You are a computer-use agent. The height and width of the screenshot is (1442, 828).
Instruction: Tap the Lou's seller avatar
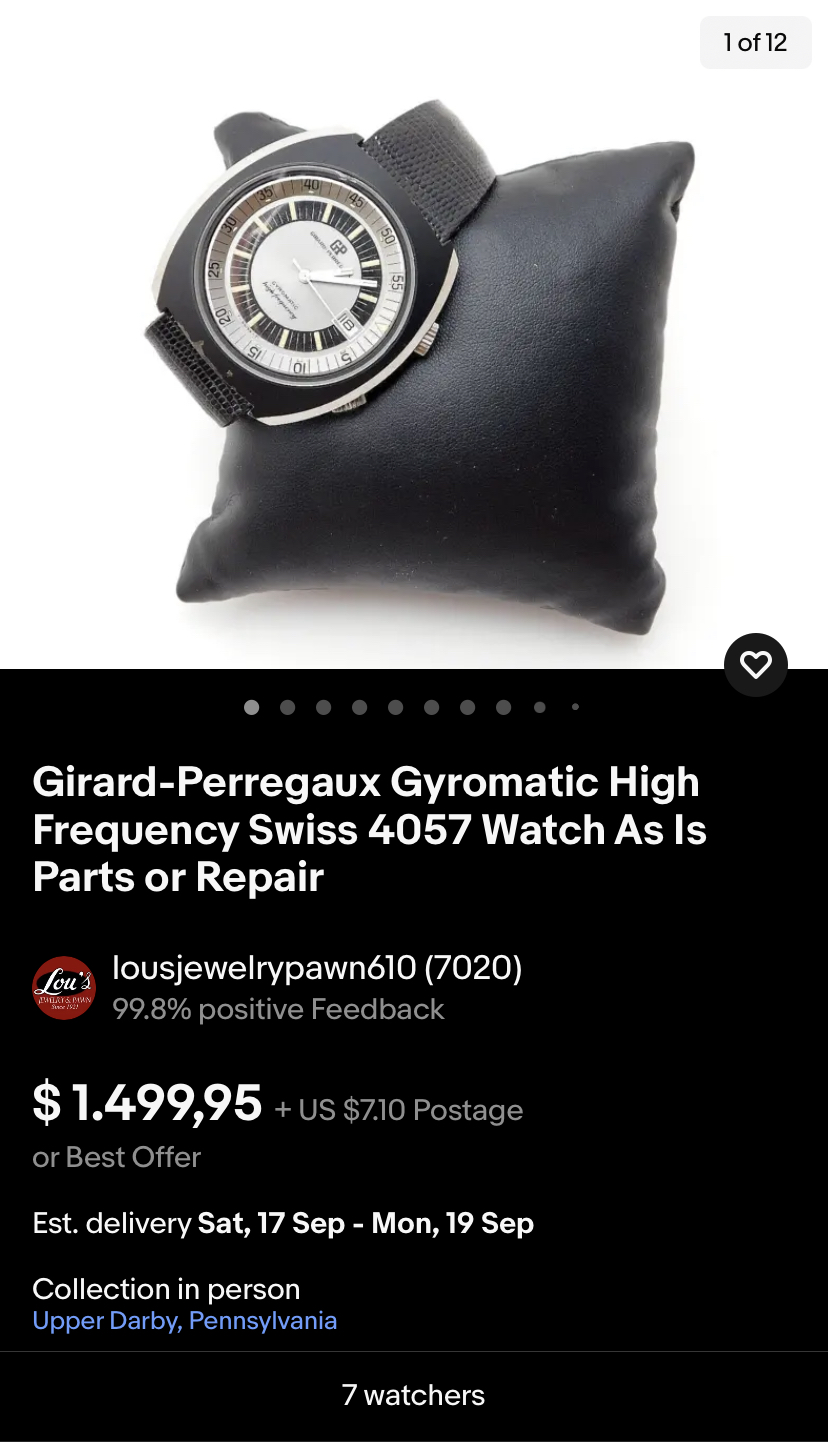coord(64,988)
